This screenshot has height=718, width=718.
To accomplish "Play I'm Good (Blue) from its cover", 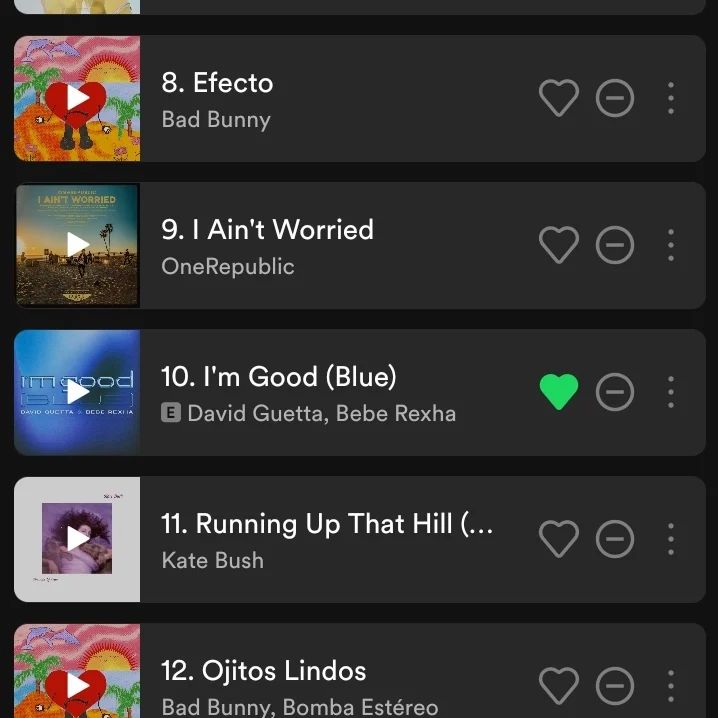I will pyautogui.click(x=77, y=392).
